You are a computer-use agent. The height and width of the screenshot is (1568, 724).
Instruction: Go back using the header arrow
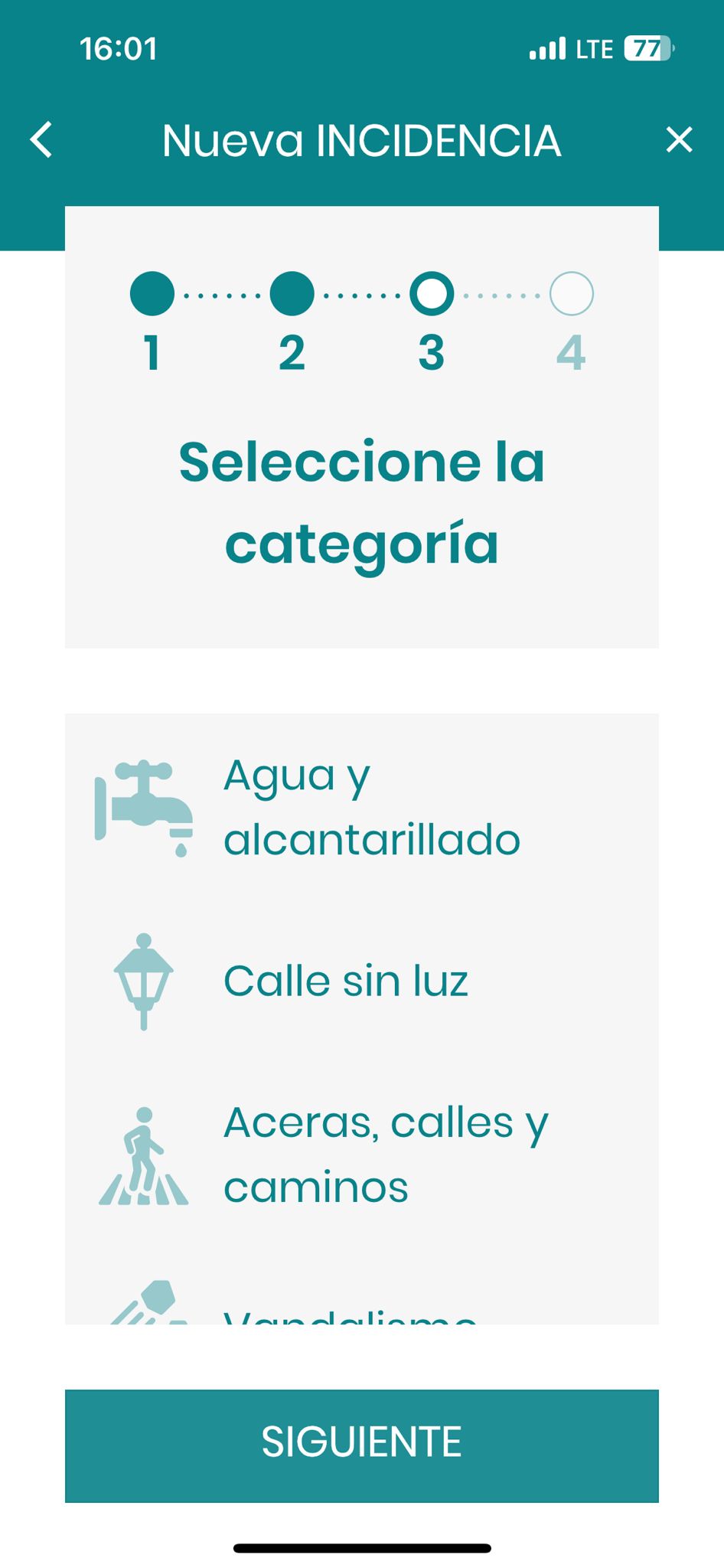click(x=41, y=140)
